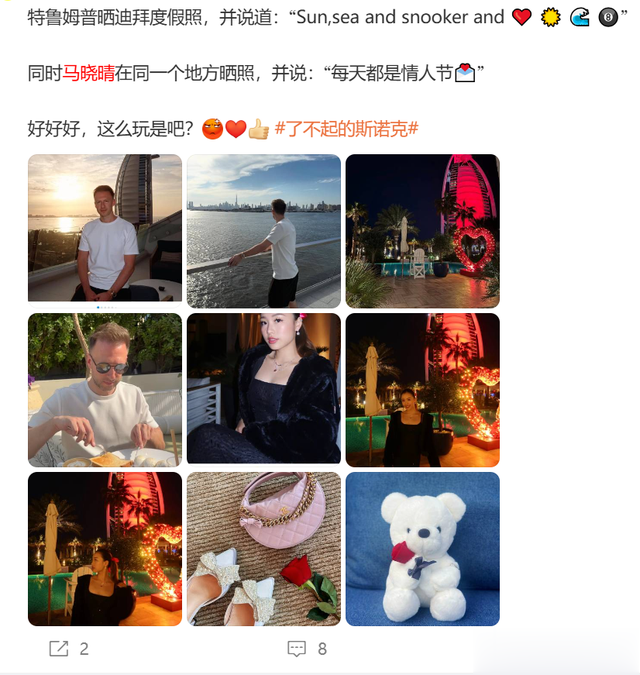
Task: Open photo of man in white tee at sunset
Action: point(105,230)
